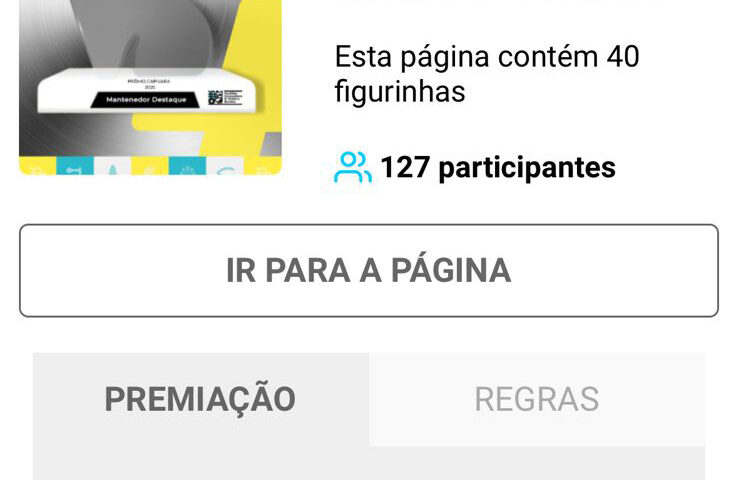Image resolution: width=738 pixels, height=480 pixels.
Task: Tap the IR PARA A PÁGINA button
Action: point(368,271)
